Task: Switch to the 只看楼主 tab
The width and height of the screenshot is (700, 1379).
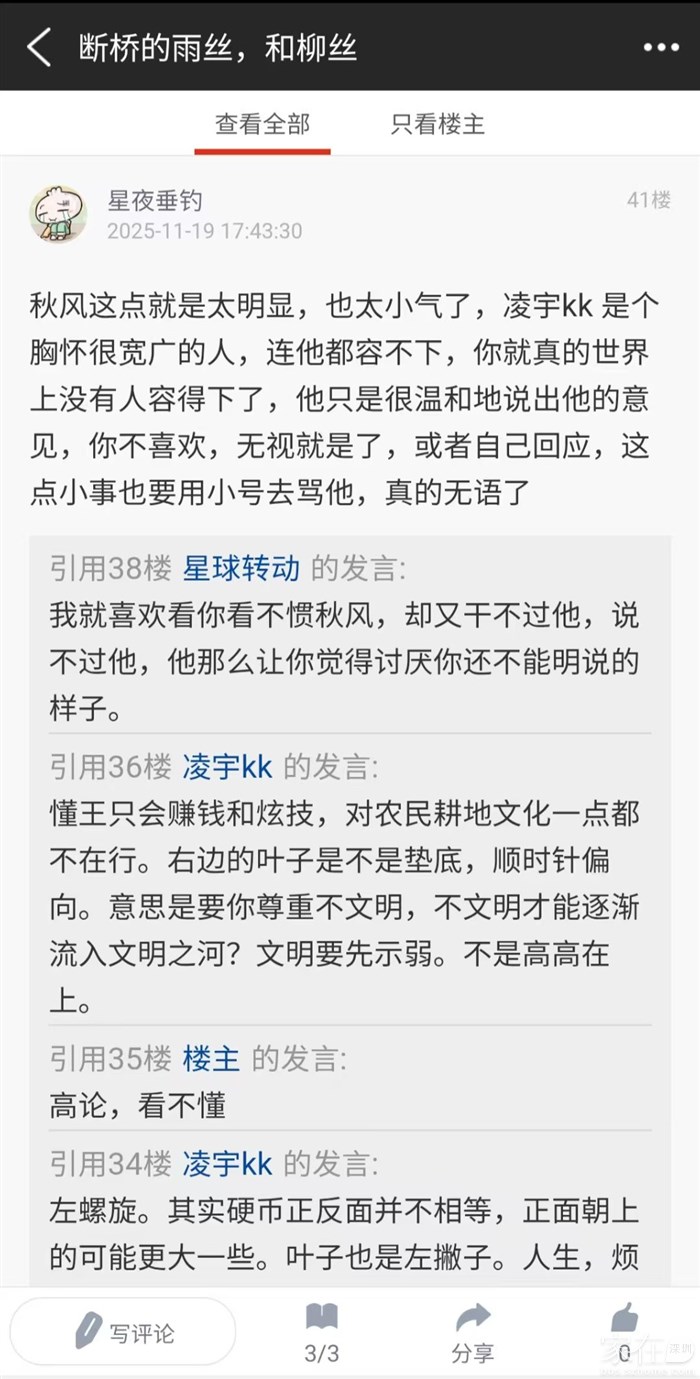Action: 438,124
